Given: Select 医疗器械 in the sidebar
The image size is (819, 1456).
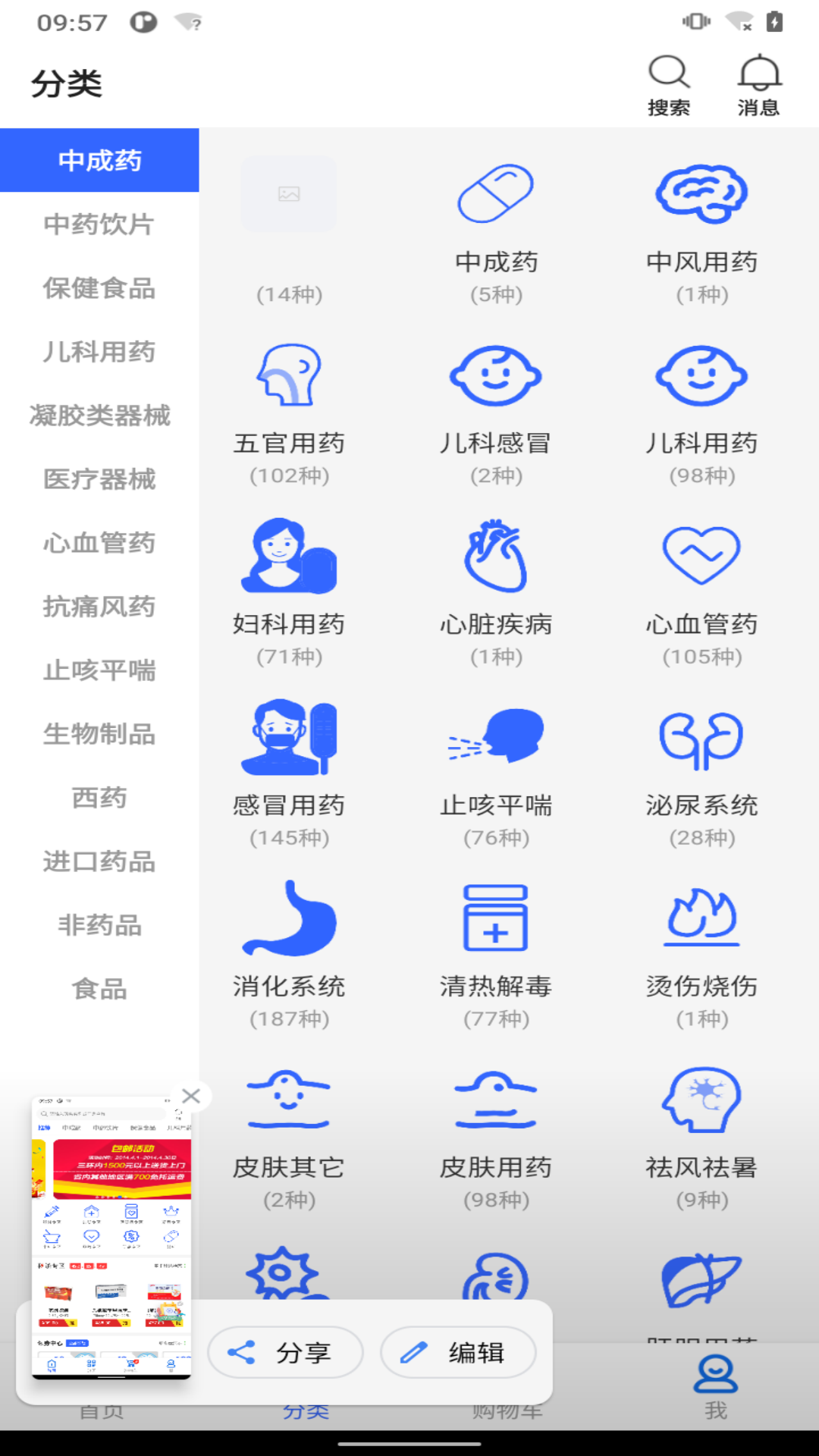Looking at the screenshot, I should coord(99,479).
